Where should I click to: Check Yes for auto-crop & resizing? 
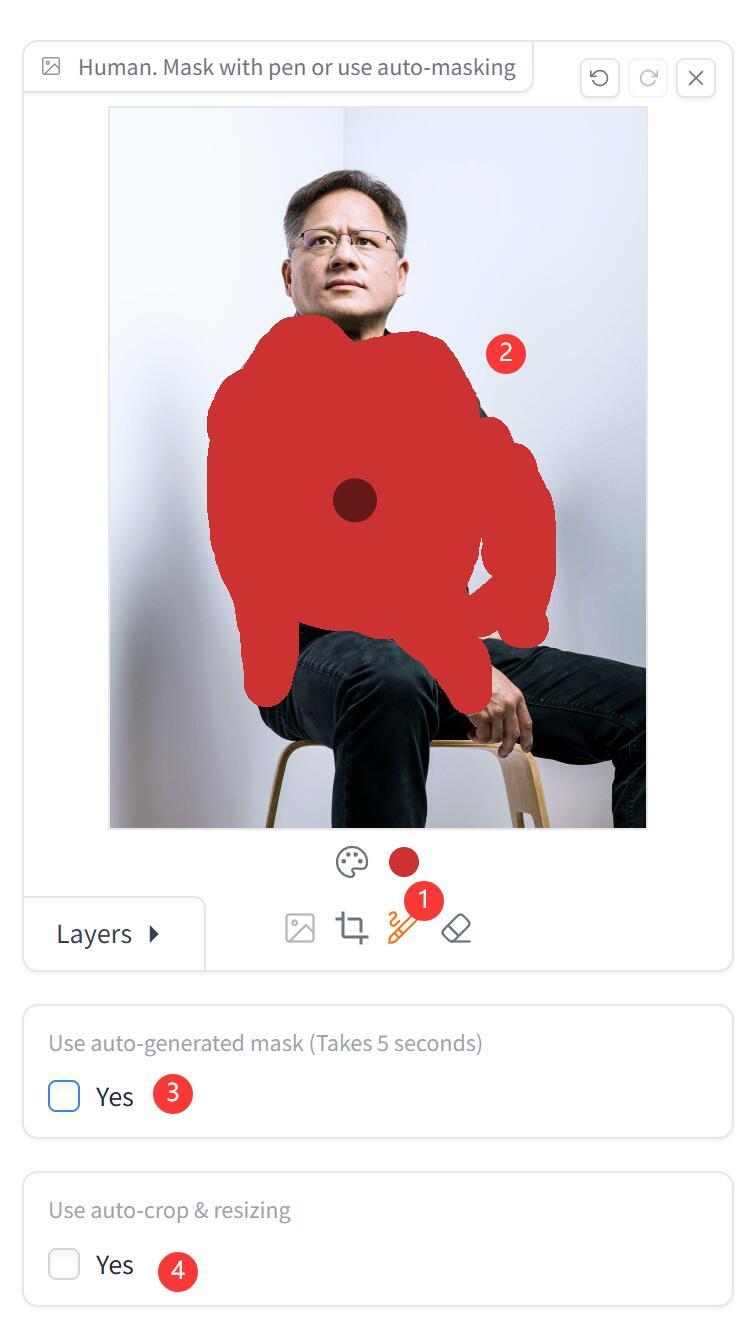point(64,1264)
